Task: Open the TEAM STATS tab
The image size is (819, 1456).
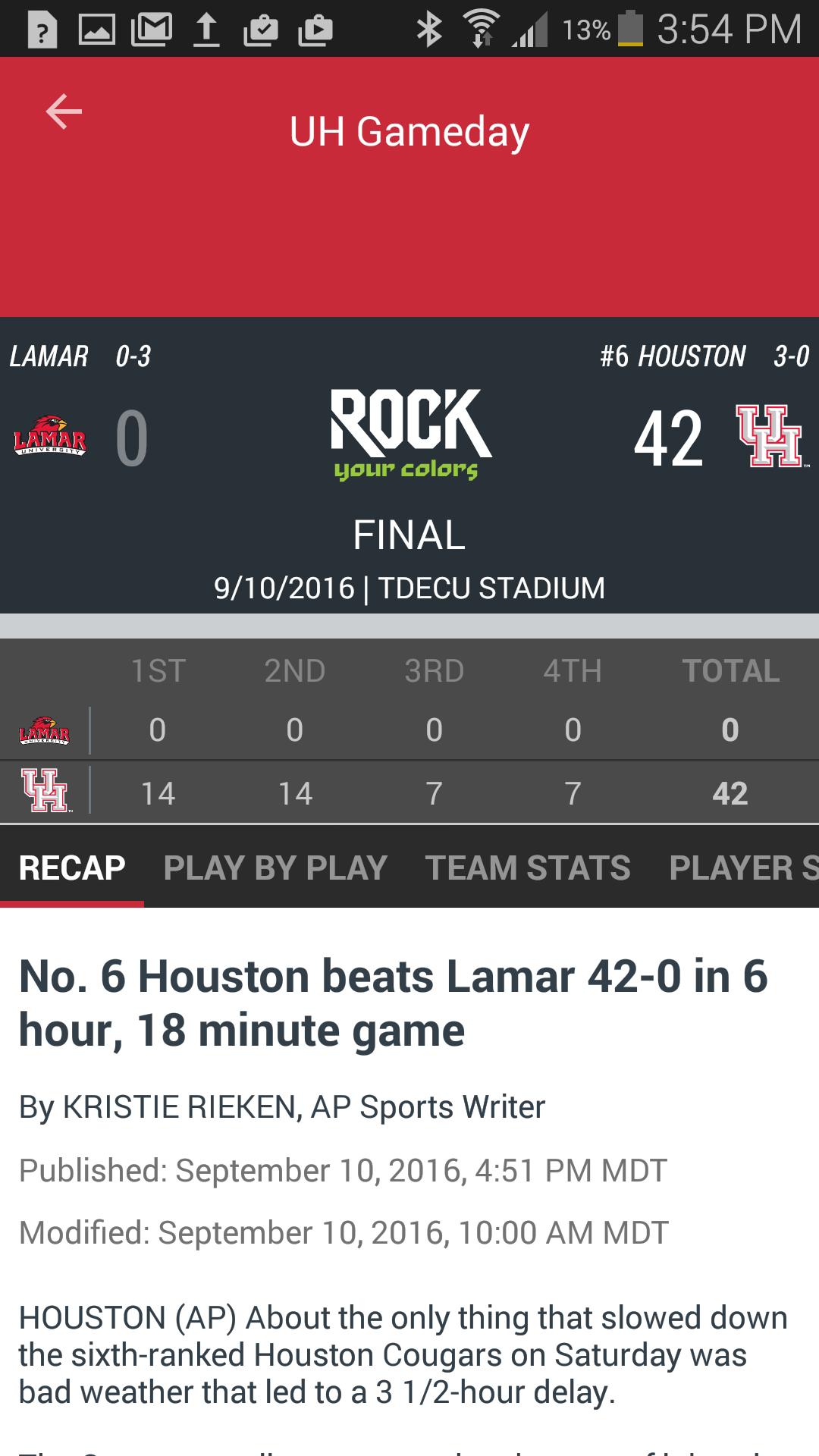Action: coord(527,867)
